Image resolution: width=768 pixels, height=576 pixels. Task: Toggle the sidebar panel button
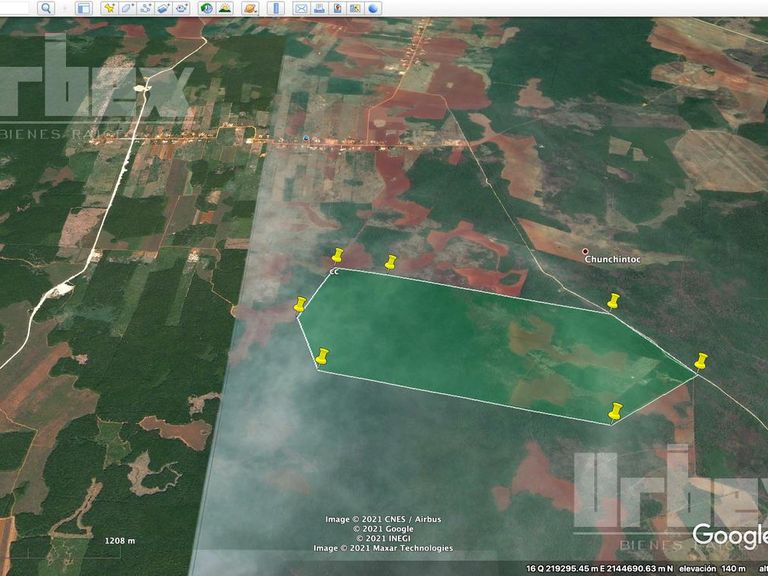coord(84,8)
